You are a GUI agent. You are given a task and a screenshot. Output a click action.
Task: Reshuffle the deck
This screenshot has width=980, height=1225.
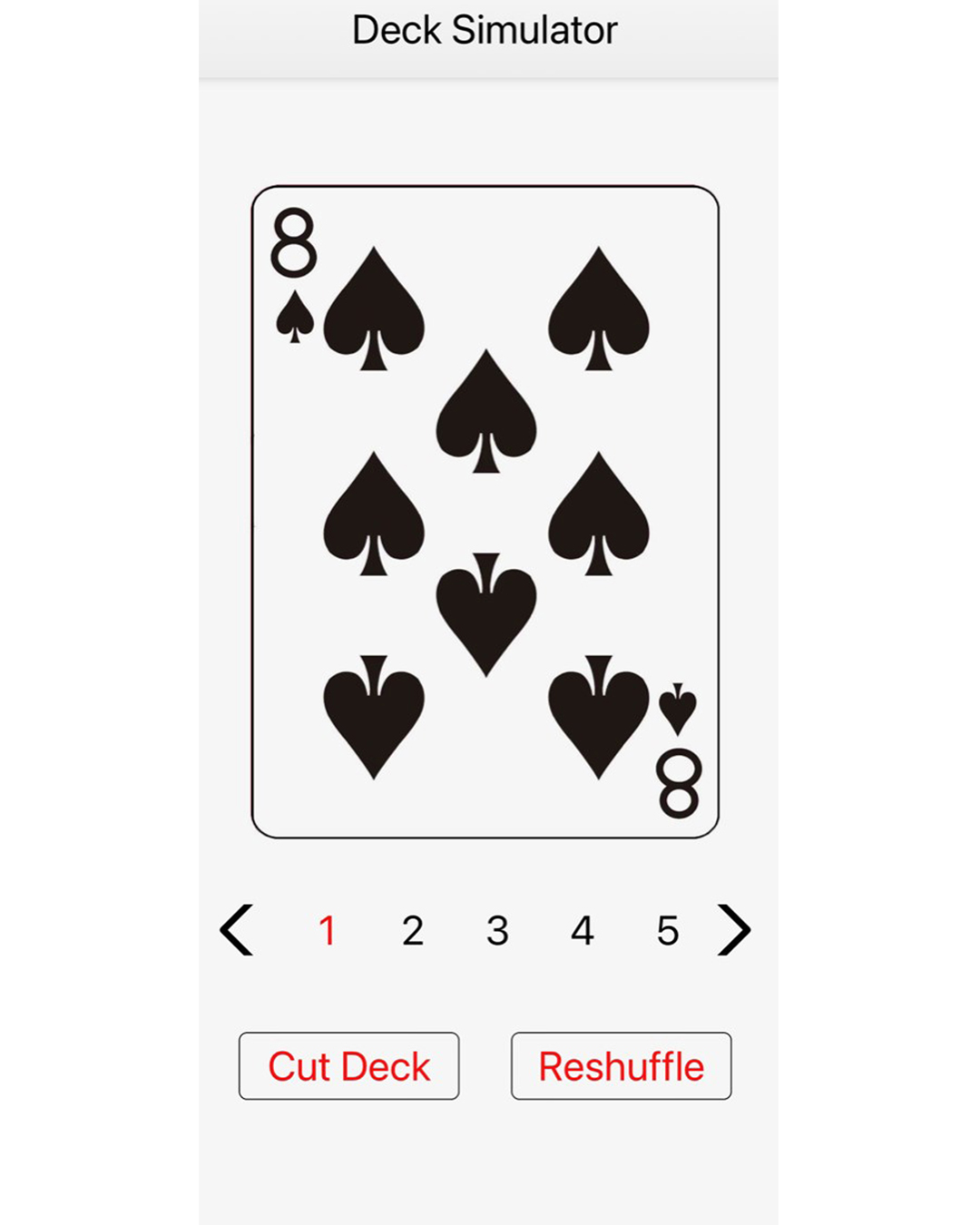[x=622, y=1066]
